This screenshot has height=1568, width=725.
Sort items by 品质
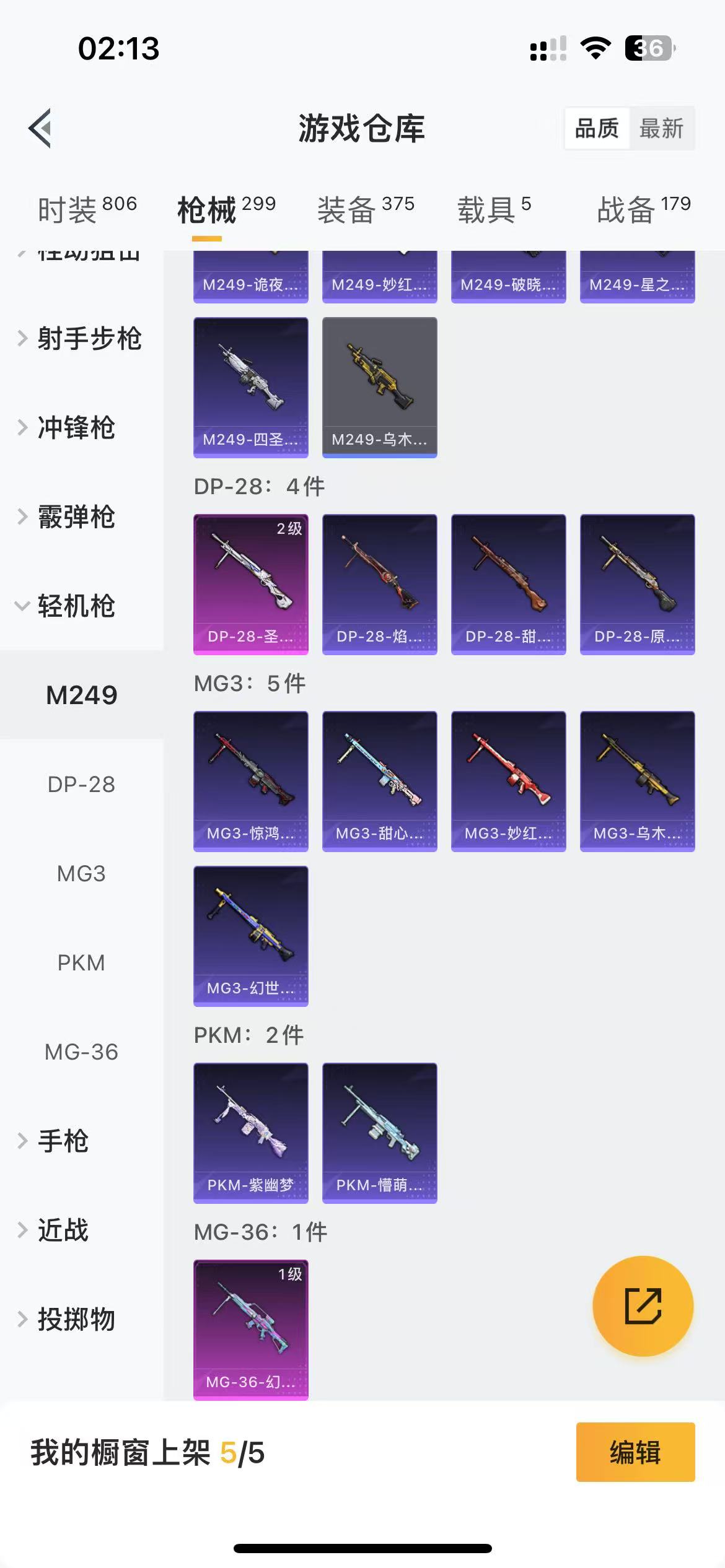597,128
